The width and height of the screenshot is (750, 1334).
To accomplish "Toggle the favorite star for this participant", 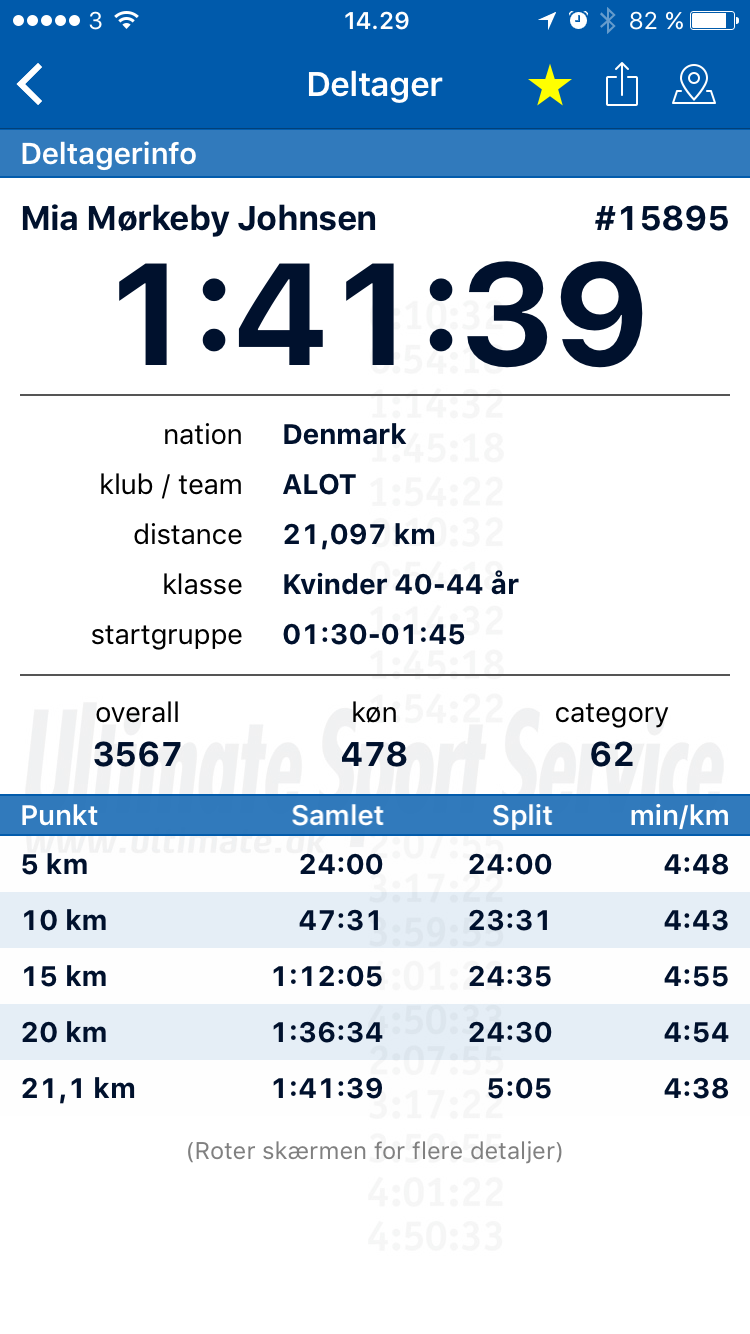I will click(549, 86).
